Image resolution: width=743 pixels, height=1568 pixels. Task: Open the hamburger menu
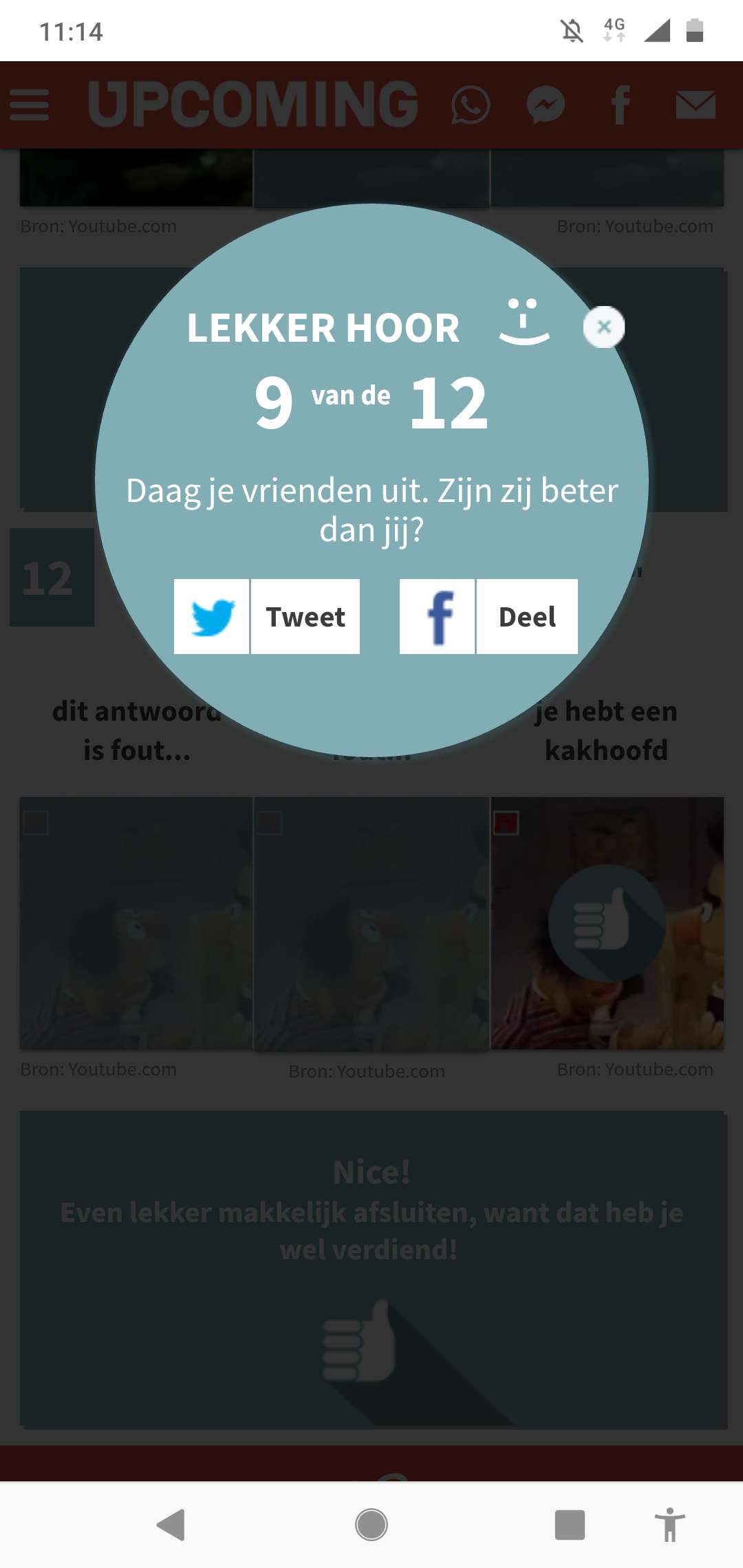point(29,105)
